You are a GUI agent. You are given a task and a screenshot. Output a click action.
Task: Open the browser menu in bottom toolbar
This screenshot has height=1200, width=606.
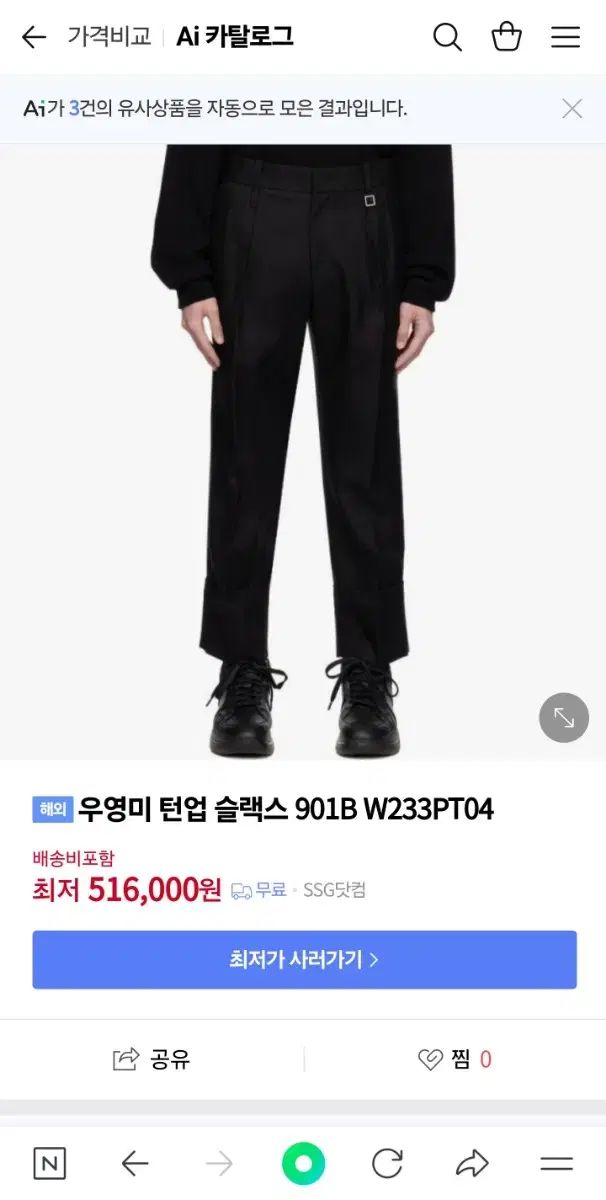pyautogui.click(x=556, y=1163)
